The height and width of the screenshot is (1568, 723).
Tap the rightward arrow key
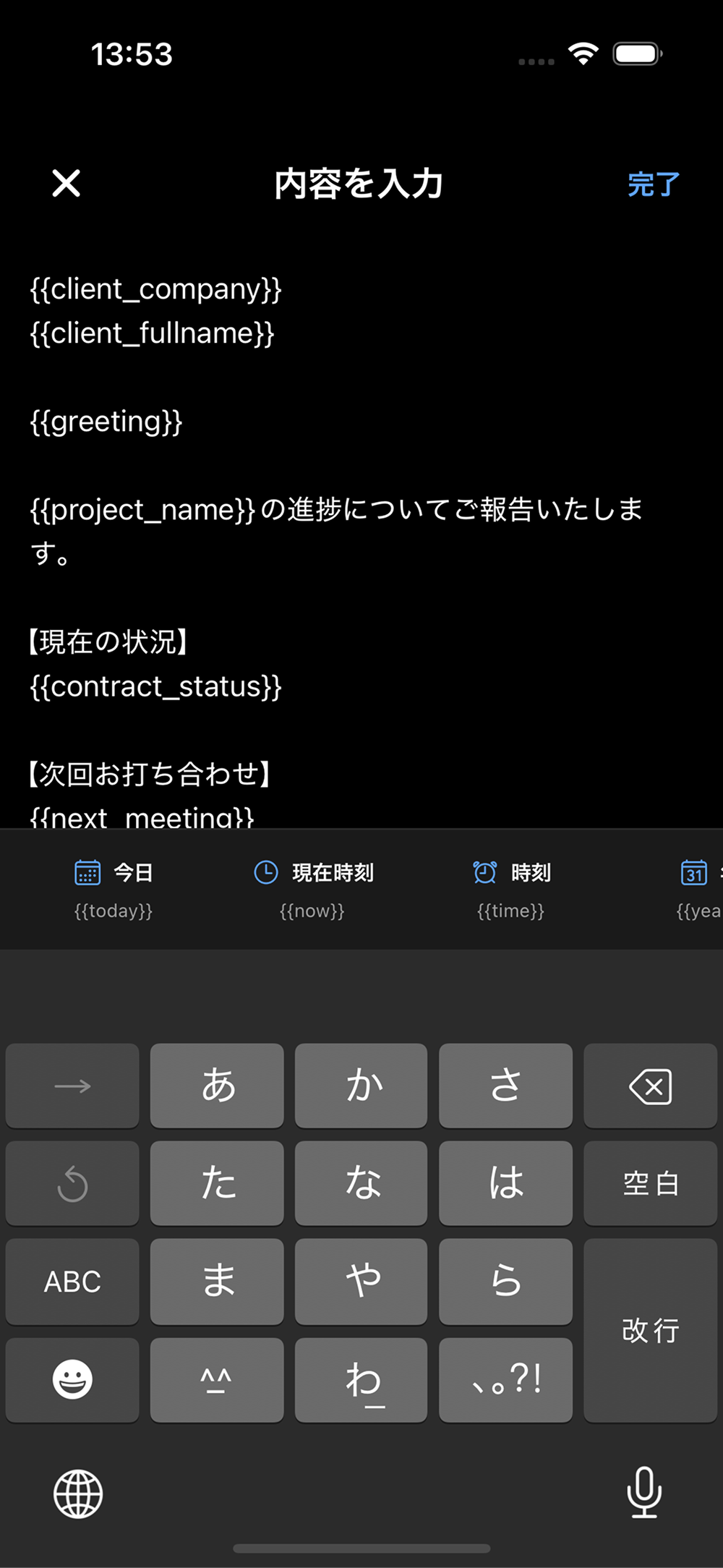point(72,1086)
